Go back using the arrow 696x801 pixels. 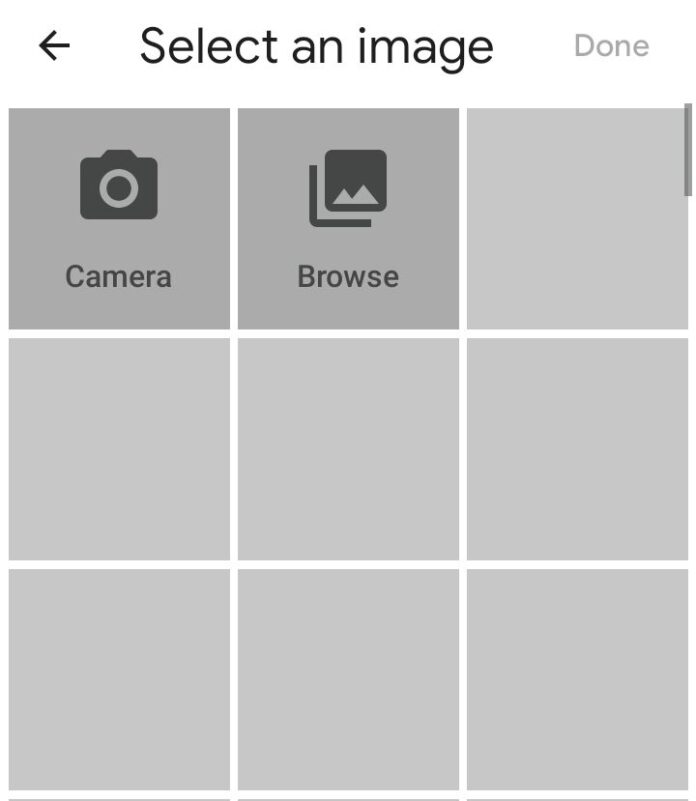tap(54, 46)
